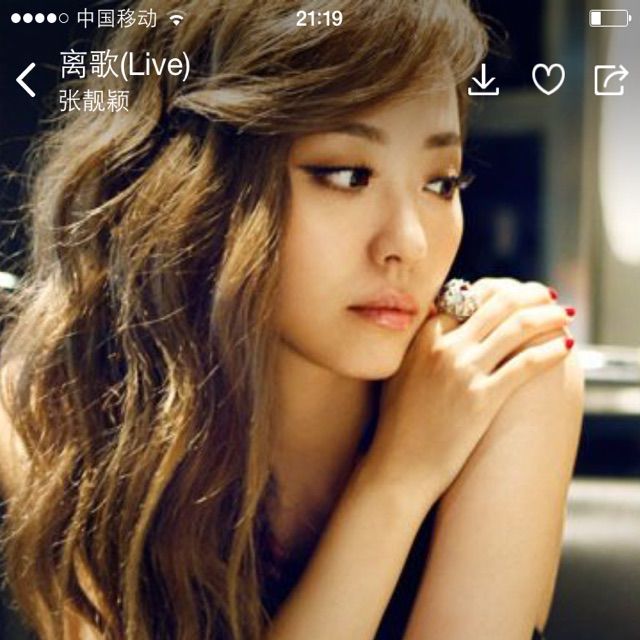Viewport: 640px width, 640px height.
Task: Like this song with the heart icon
Action: coord(548,80)
